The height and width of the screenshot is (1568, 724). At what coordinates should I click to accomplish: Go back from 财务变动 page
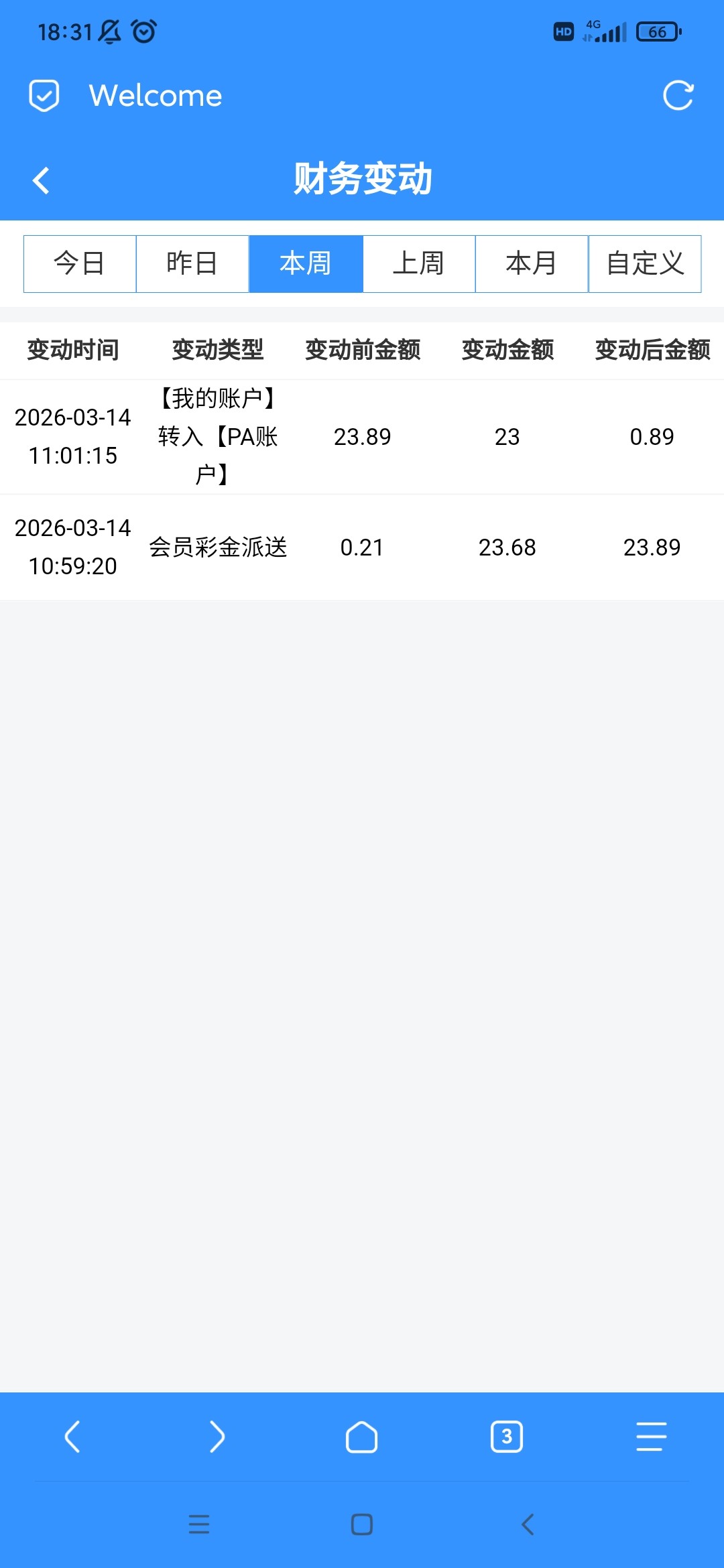[x=42, y=180]
